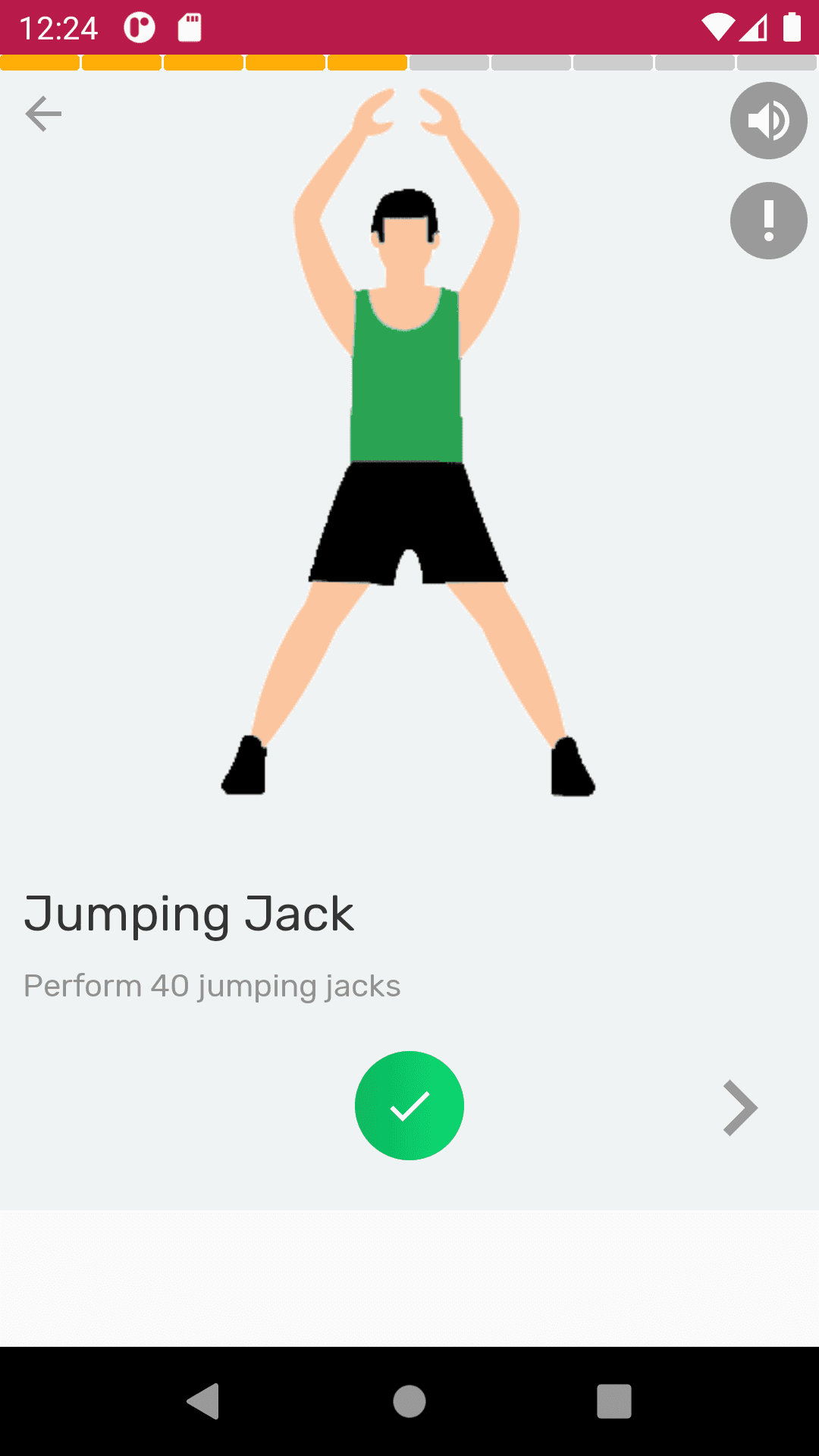Tap the speaker icon to adjust sound
Image resolution: width=819 pixels, height=1456 pixels.
768,121
